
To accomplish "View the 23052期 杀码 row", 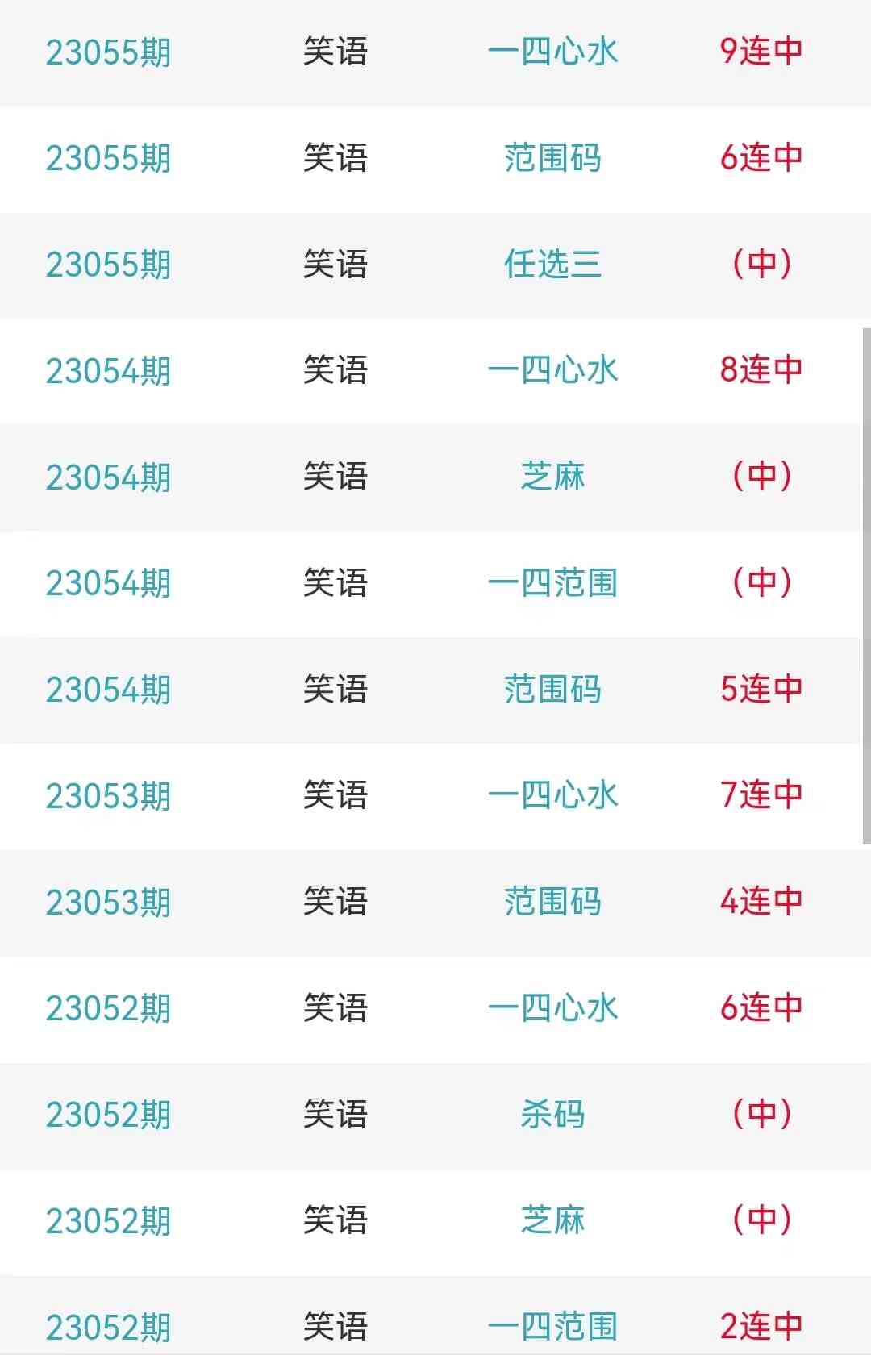I will tap(552, 1115).
